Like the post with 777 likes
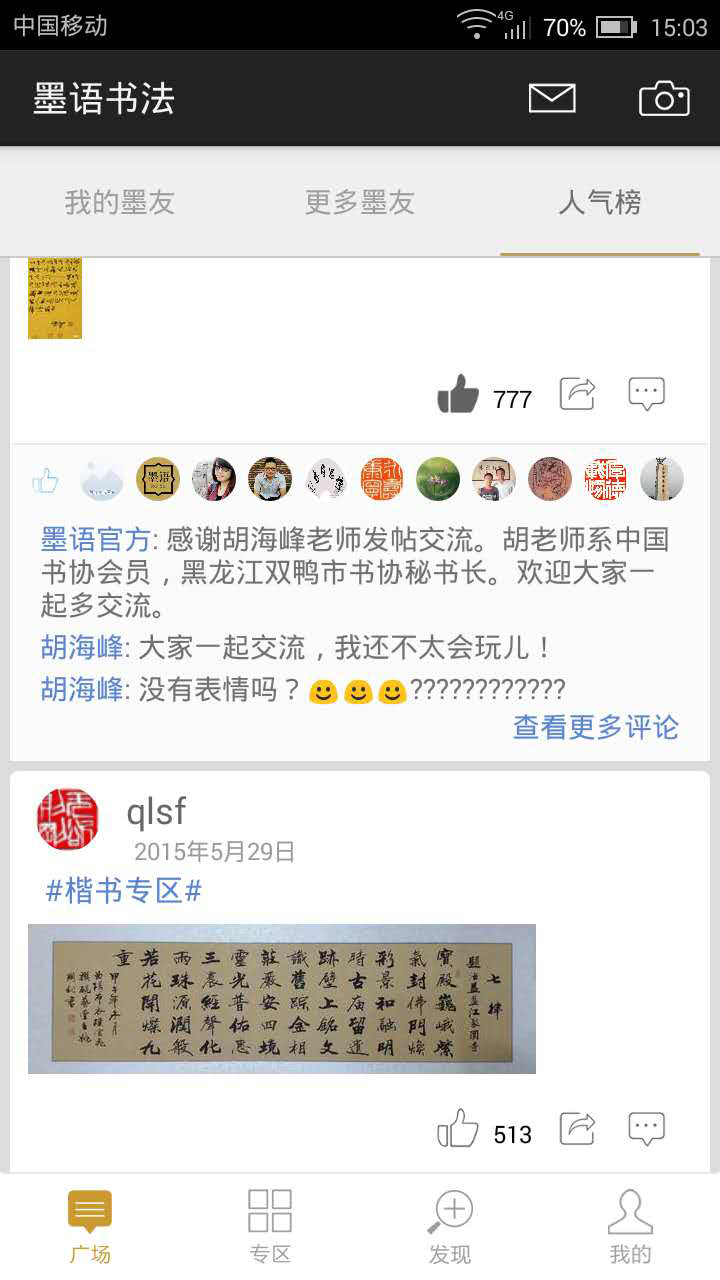This screenshot has height=1280, width=720. tap(459, 394)
